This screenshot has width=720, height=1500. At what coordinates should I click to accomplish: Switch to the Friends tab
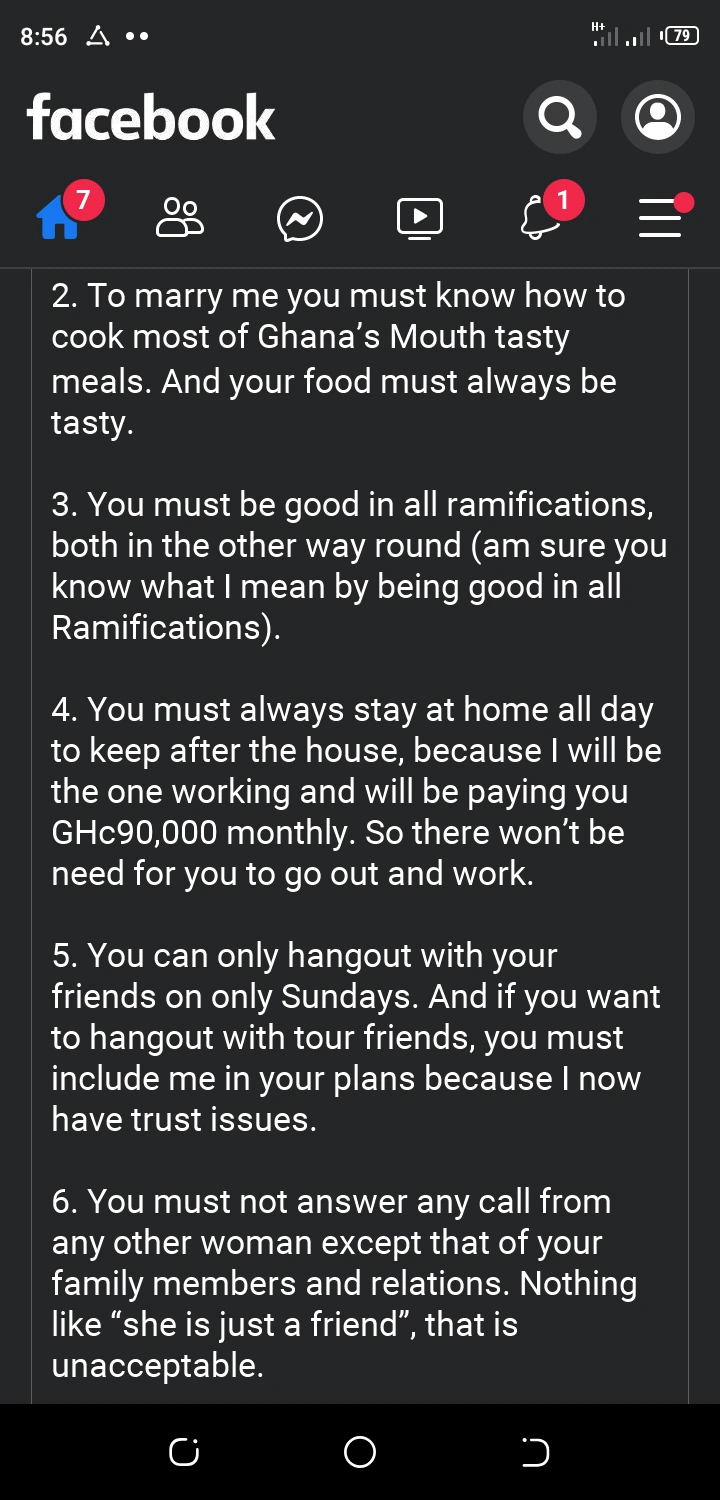pyautogui.click(x=180, y=217)
